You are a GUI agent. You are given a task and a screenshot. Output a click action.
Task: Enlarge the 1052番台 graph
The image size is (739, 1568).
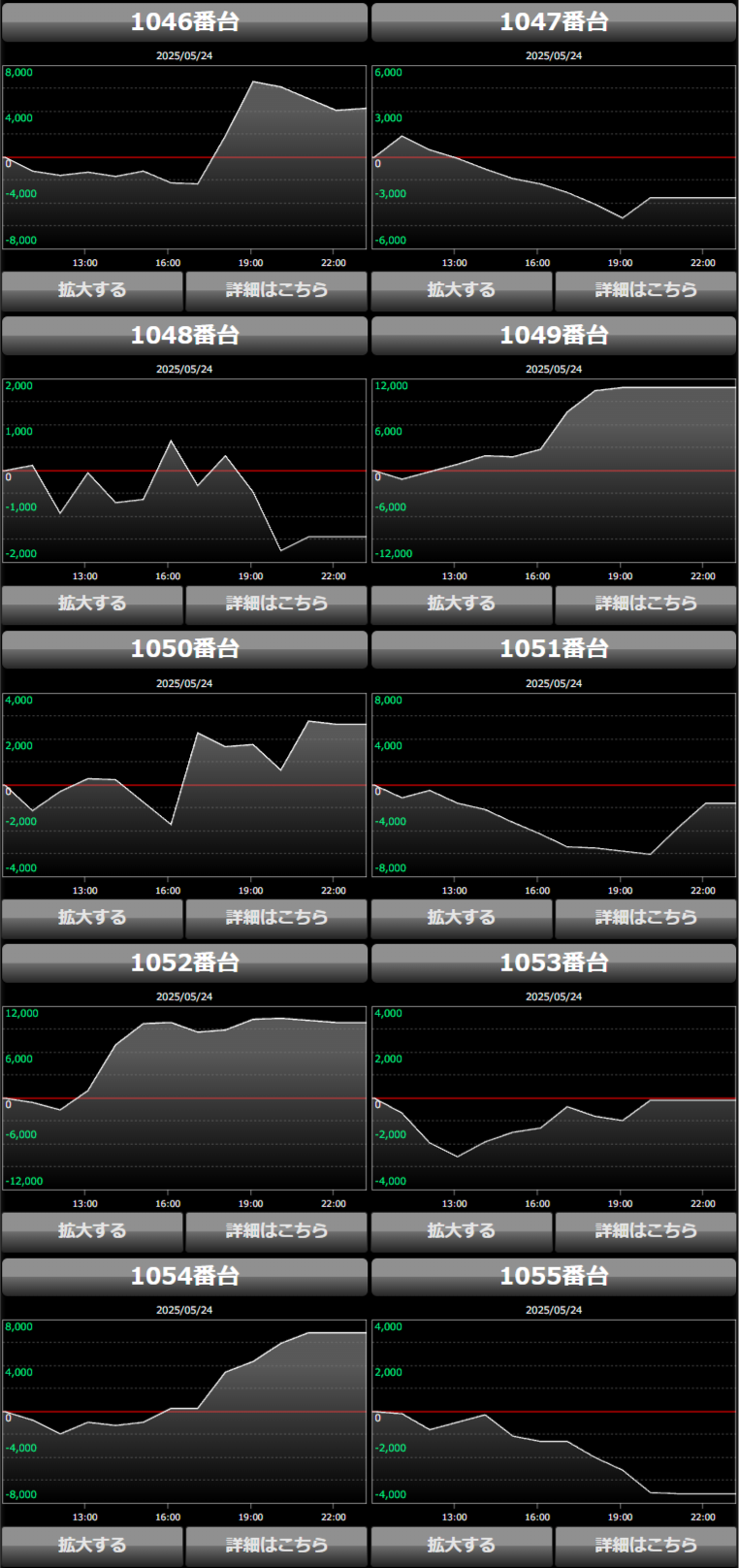[92, 1231]
